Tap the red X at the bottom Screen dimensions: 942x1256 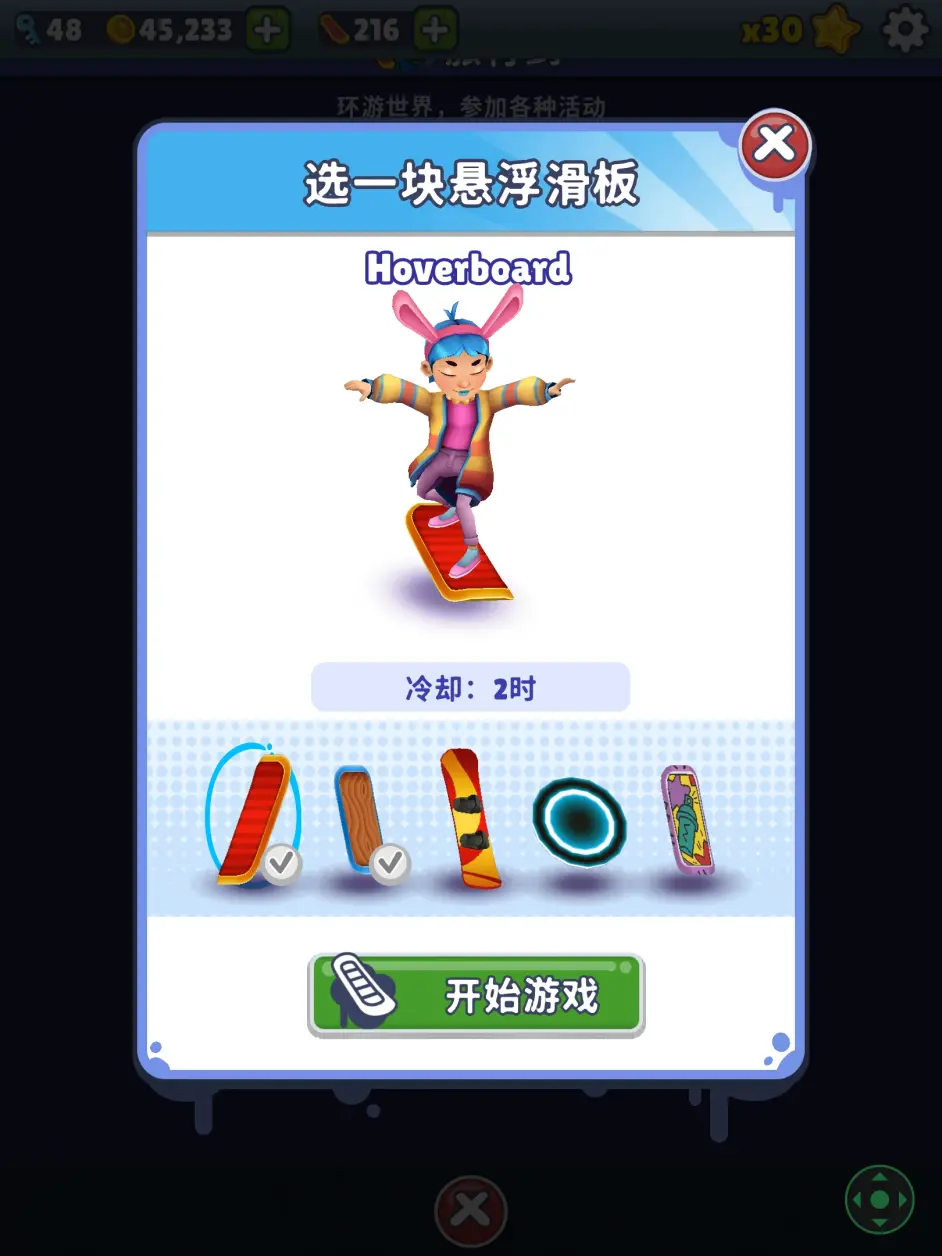pyautogui.click(x=470, y=1211)
